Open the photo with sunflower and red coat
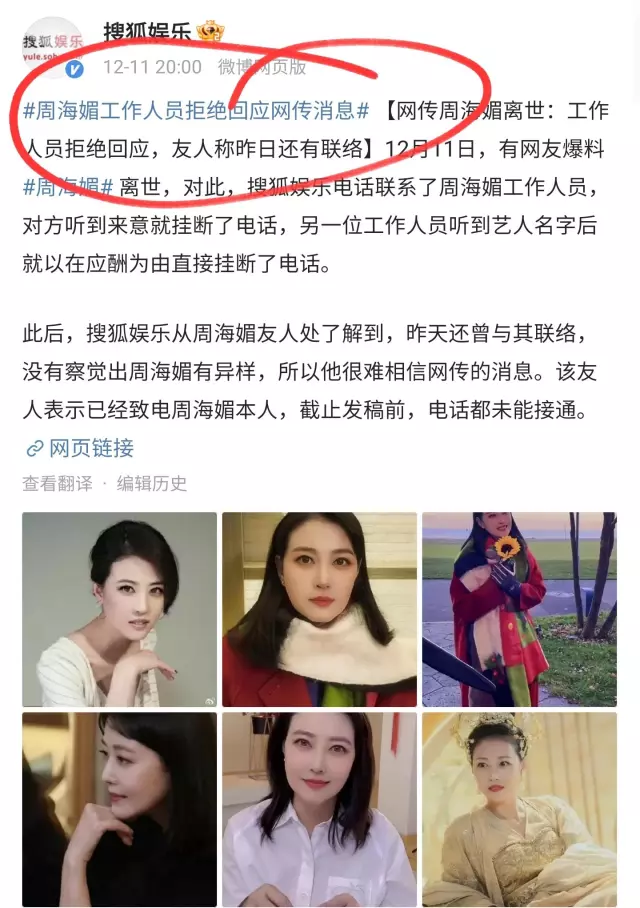 coord(519,609)
